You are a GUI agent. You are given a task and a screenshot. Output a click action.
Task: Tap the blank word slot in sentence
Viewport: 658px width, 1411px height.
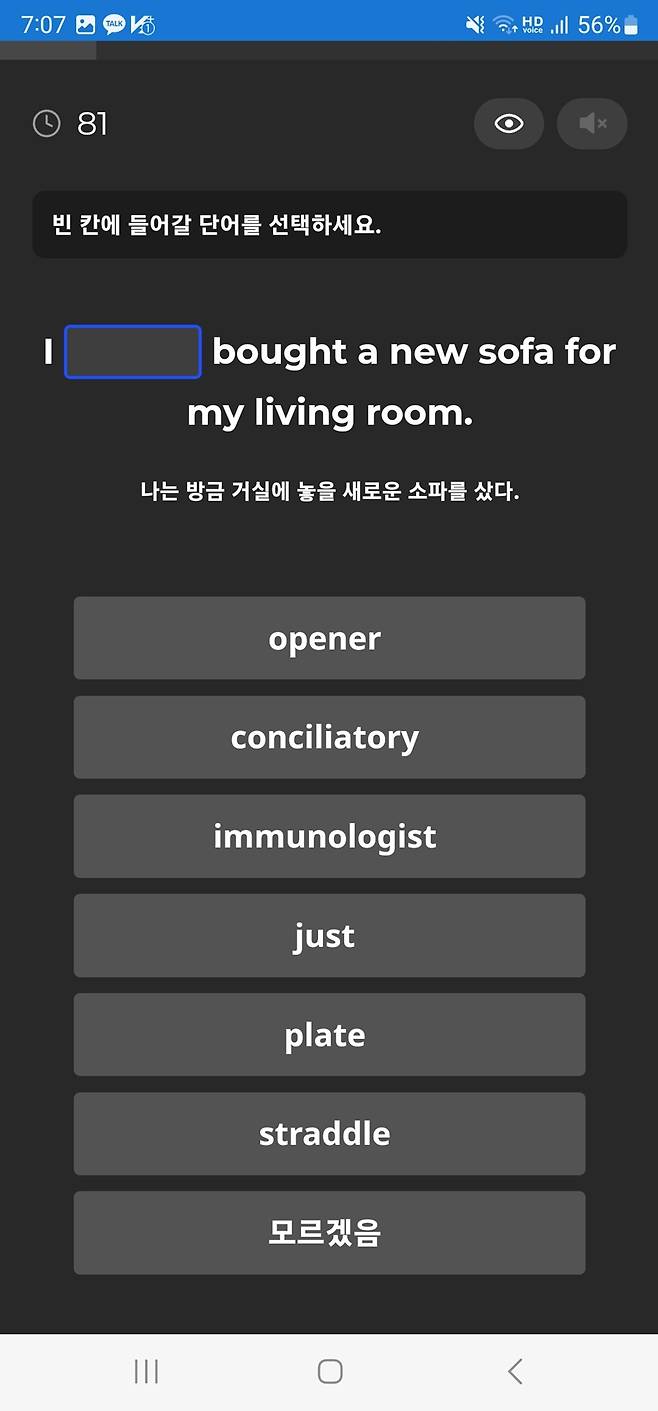click(x=133, y=352)
